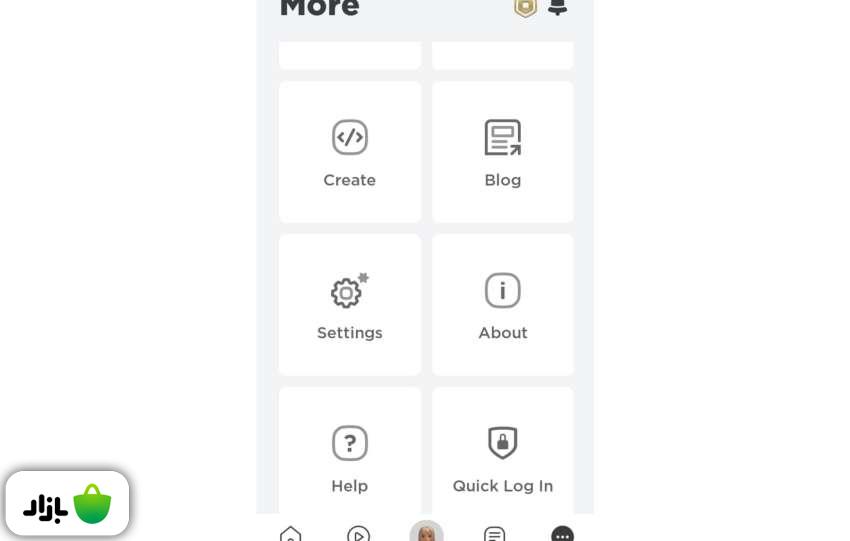Select the More tab
This screenshot has height=541, width=850.
(x=562, y=533)
